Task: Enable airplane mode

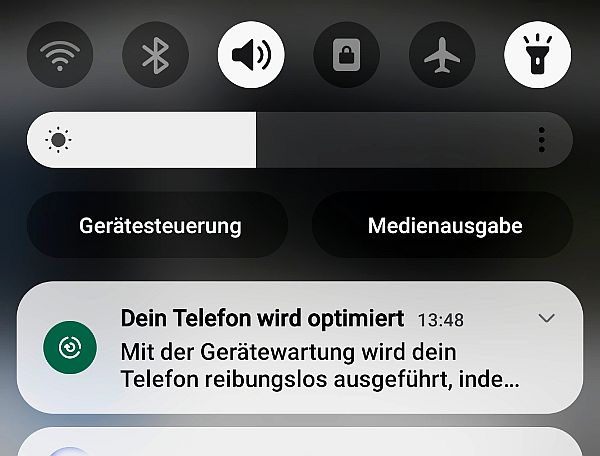Action: point(443,55)
